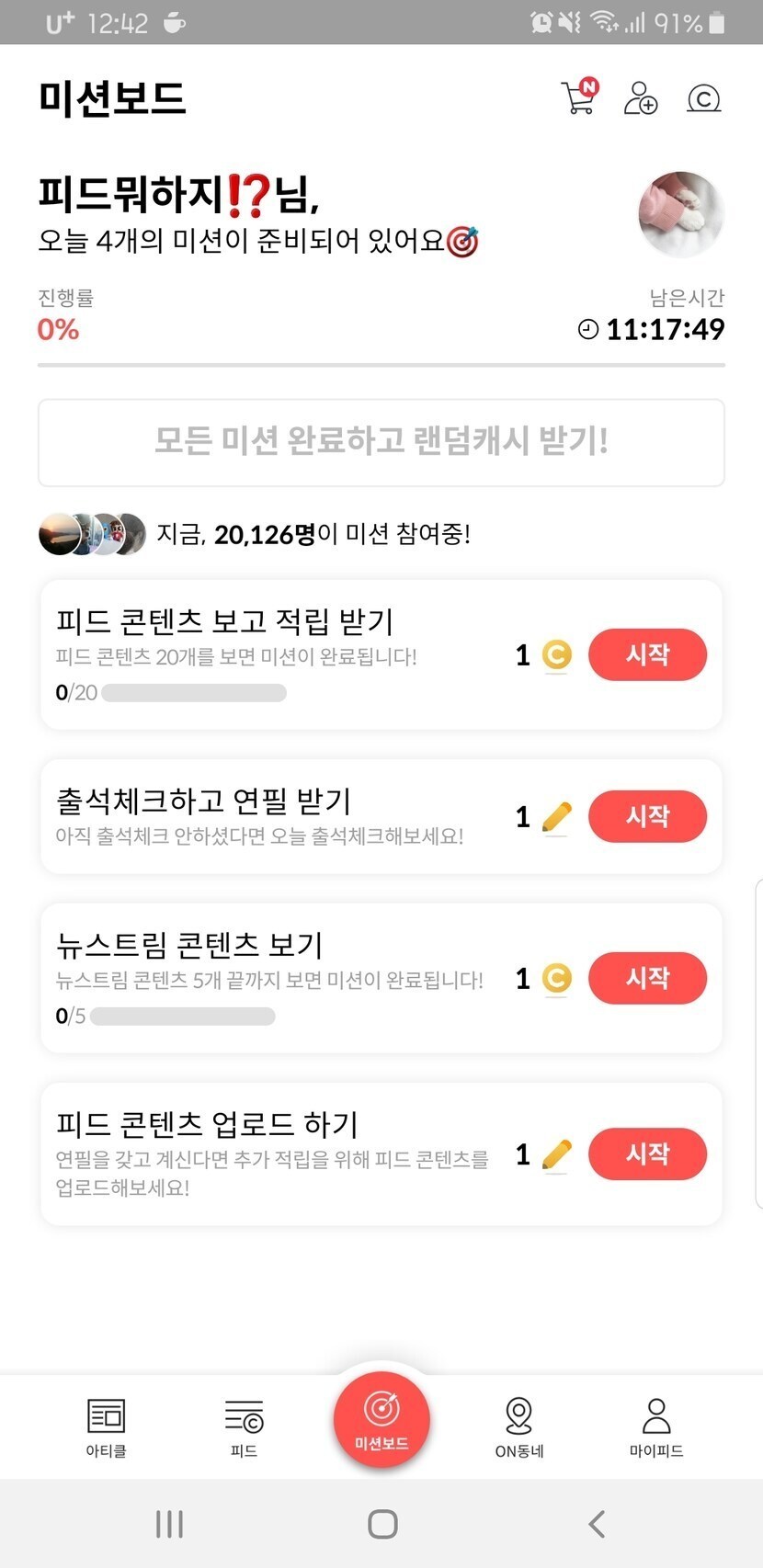Screen dimensions: 763x1568
Task: Go to the ON동네 tab
Action: point(519,1426)
